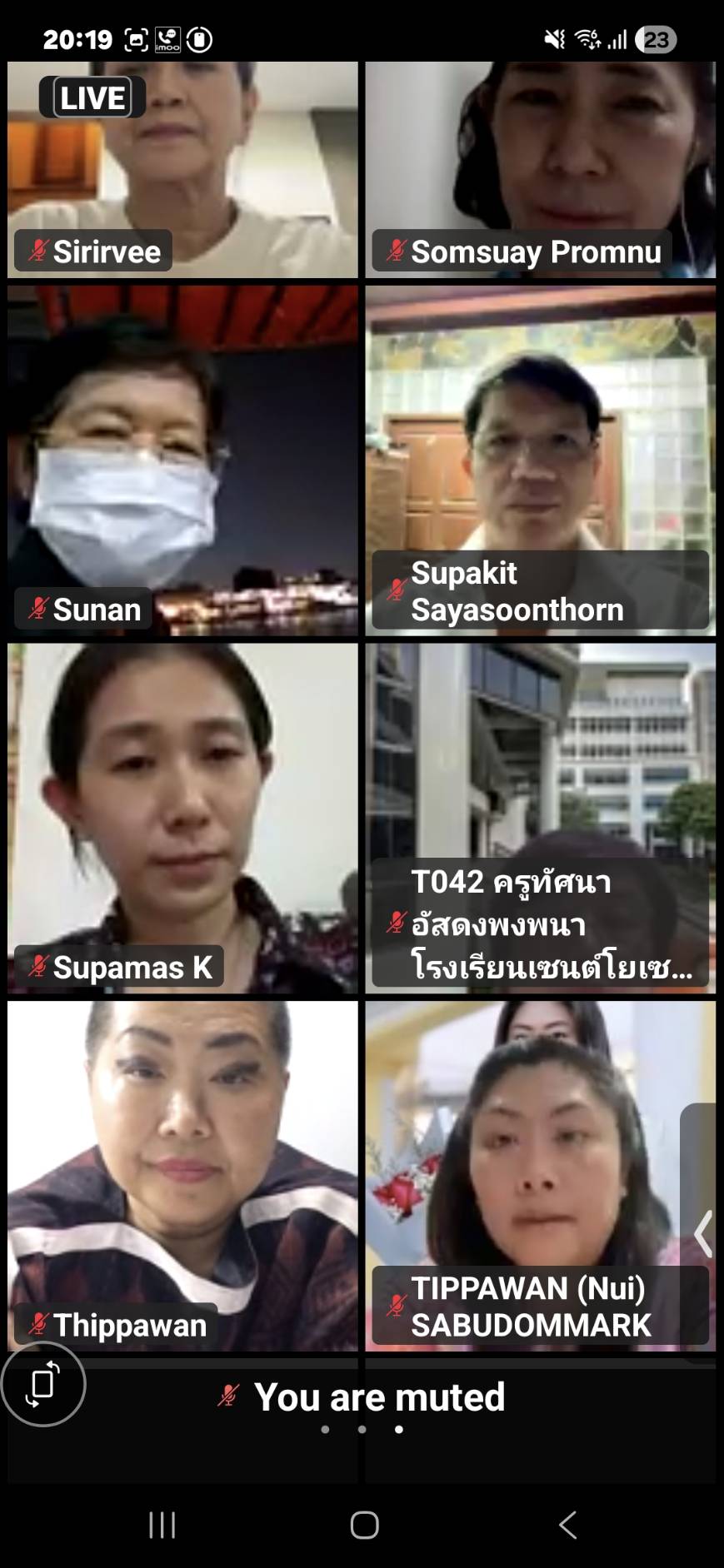Open the T042 participant video tile

click(540, 818)
